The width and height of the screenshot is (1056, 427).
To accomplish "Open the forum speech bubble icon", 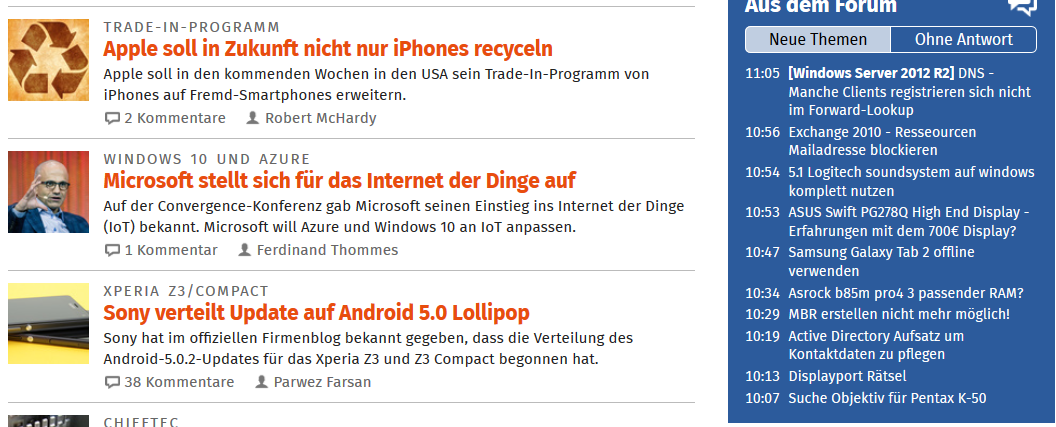I will point(1022,8).
